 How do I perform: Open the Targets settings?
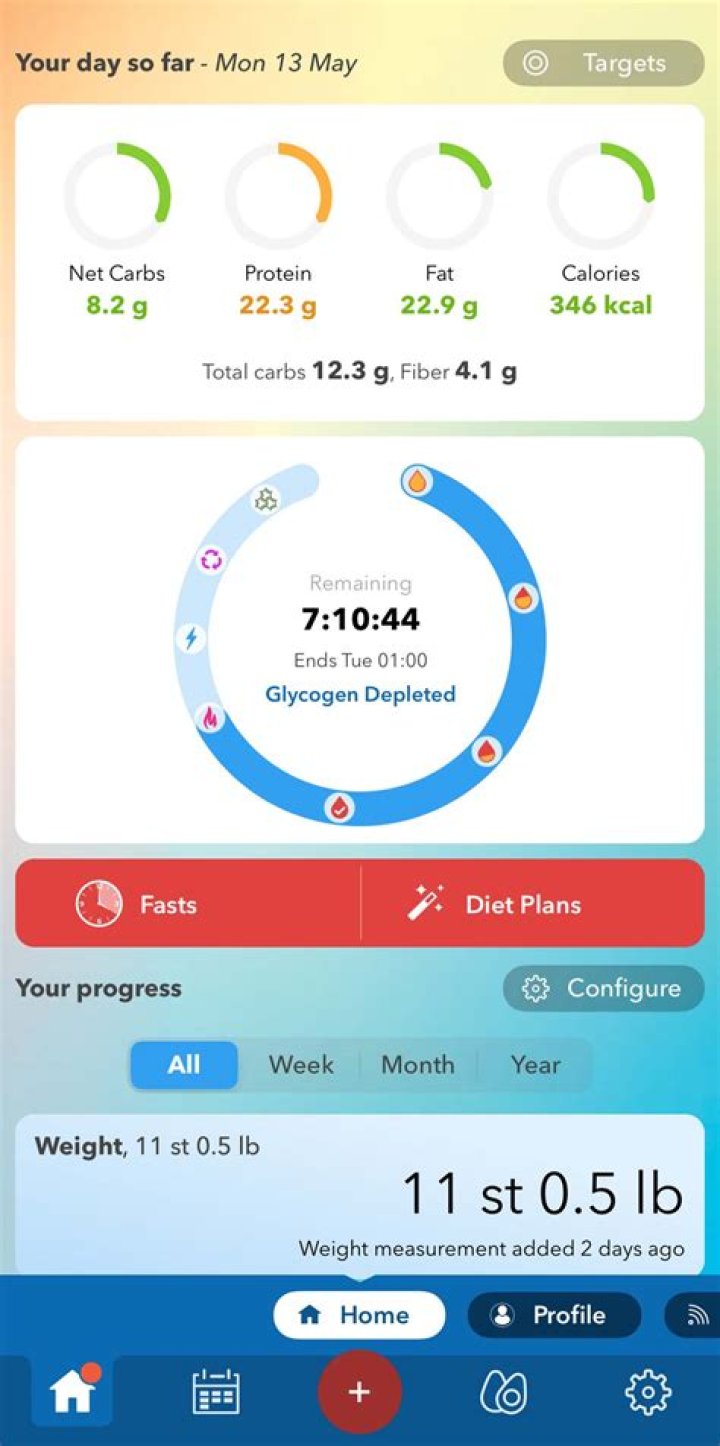point(603,63)
